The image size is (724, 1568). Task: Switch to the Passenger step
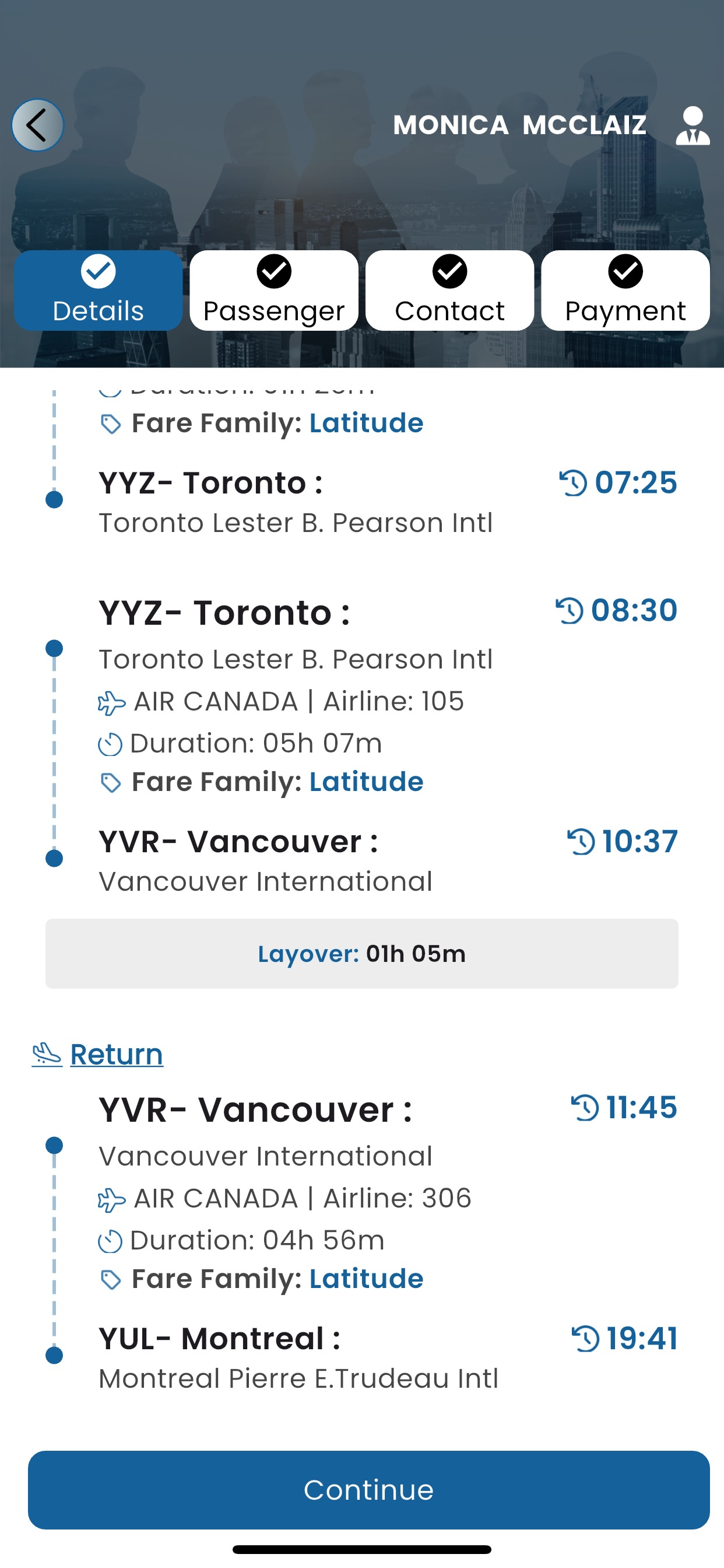coord(274,290)
